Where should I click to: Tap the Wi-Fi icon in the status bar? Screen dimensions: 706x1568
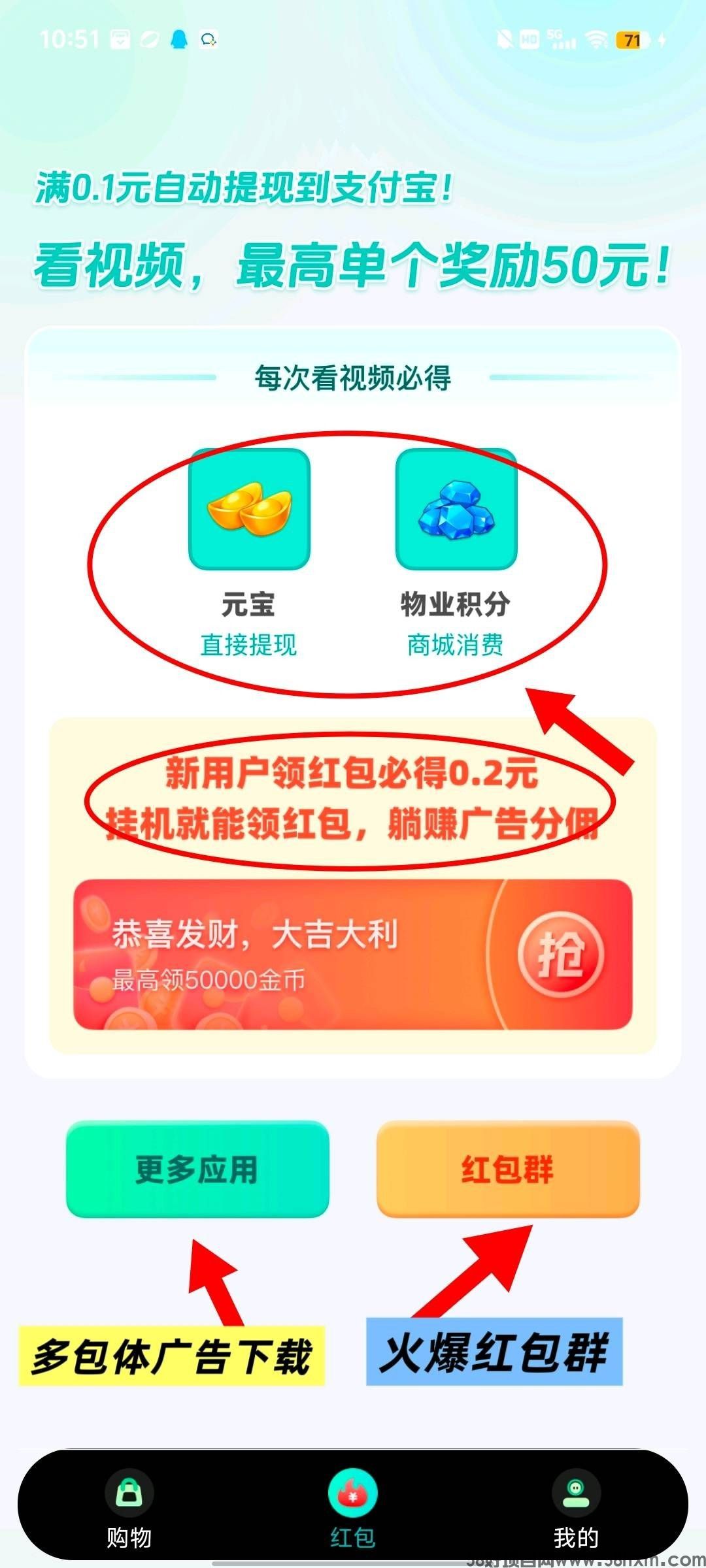[597, 39]
